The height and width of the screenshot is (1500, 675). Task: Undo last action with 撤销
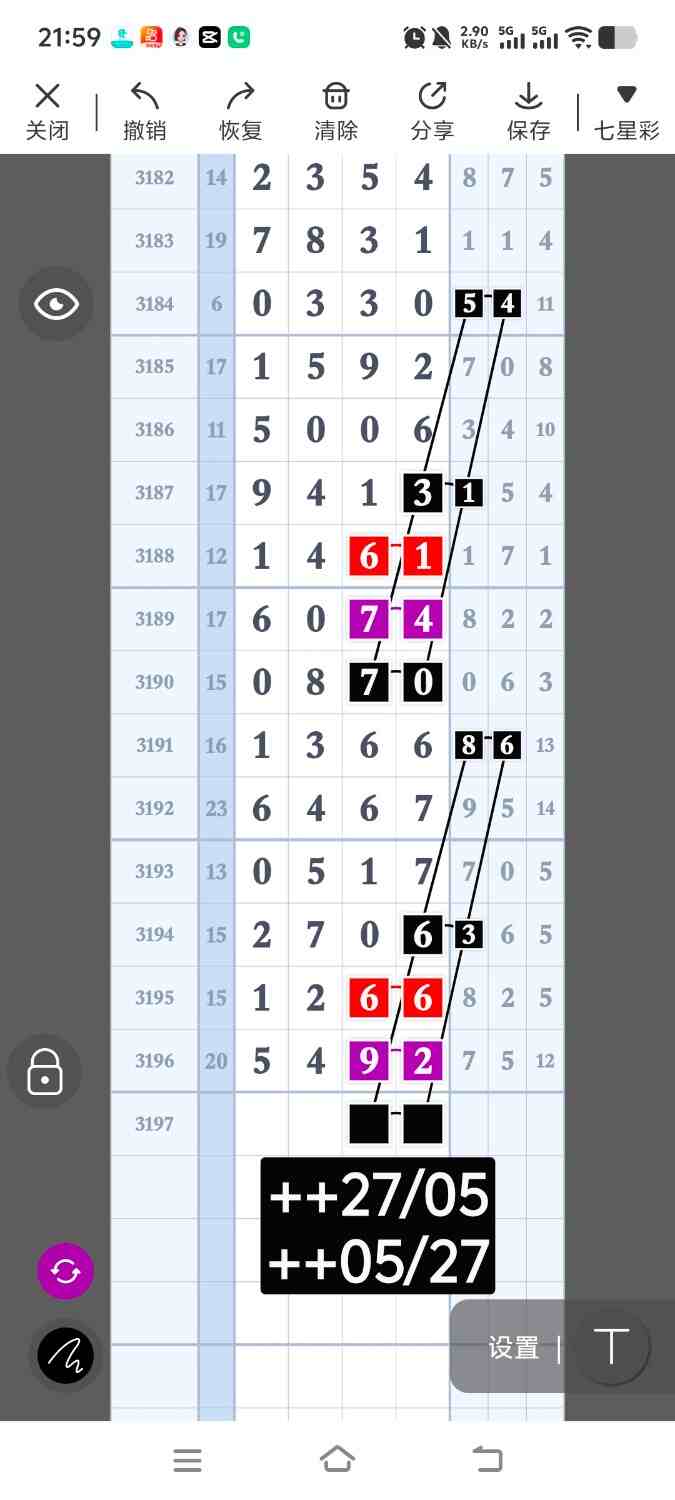tap(144, 112)
